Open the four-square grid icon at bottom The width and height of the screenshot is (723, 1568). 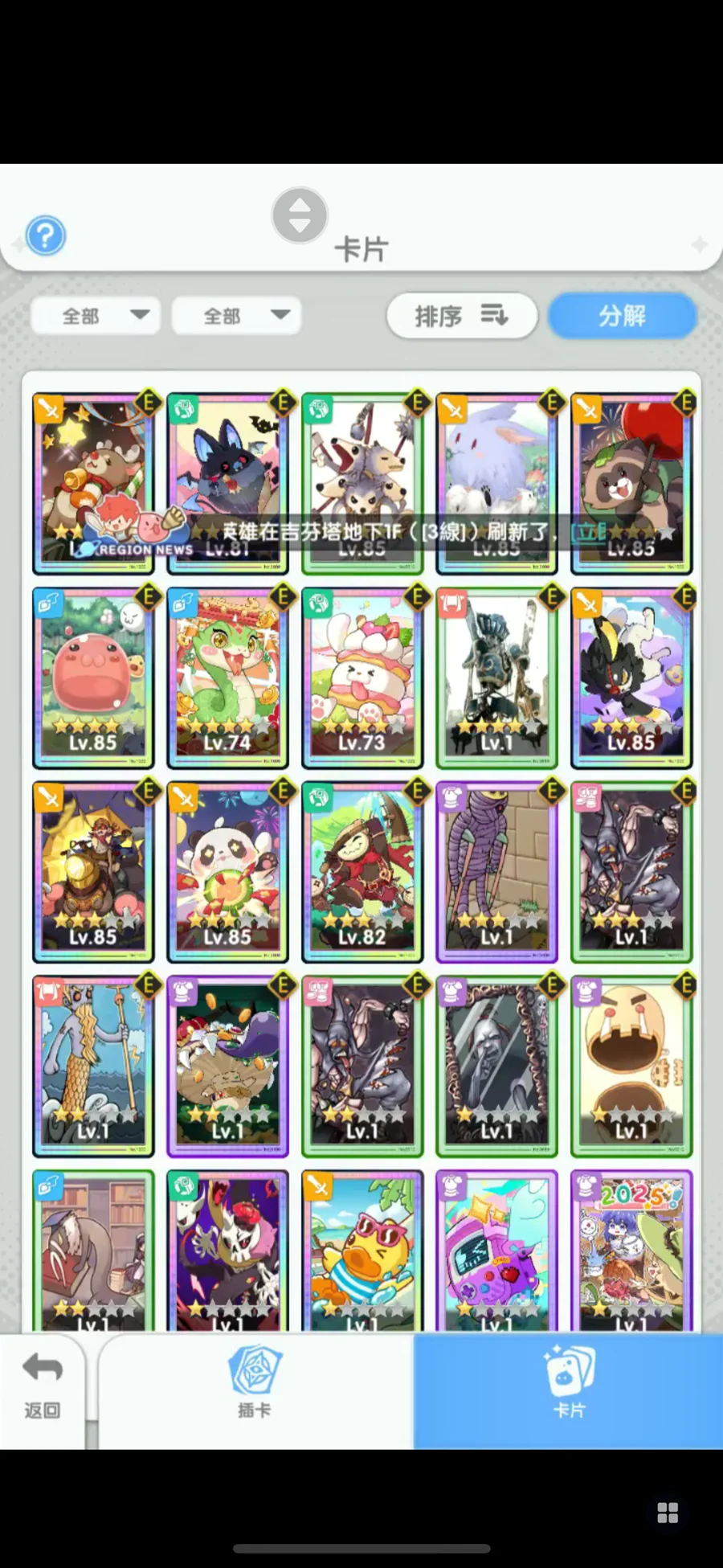tap(668, 1513)
